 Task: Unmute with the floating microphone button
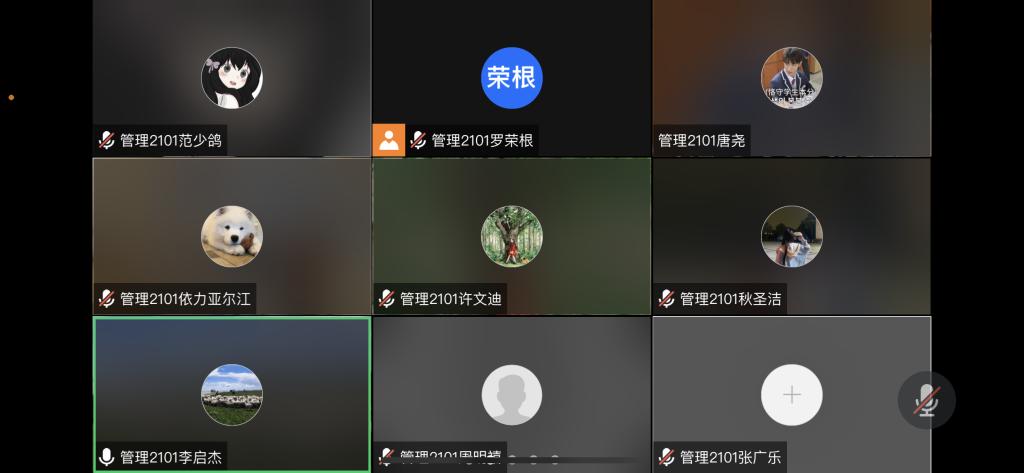926,400
